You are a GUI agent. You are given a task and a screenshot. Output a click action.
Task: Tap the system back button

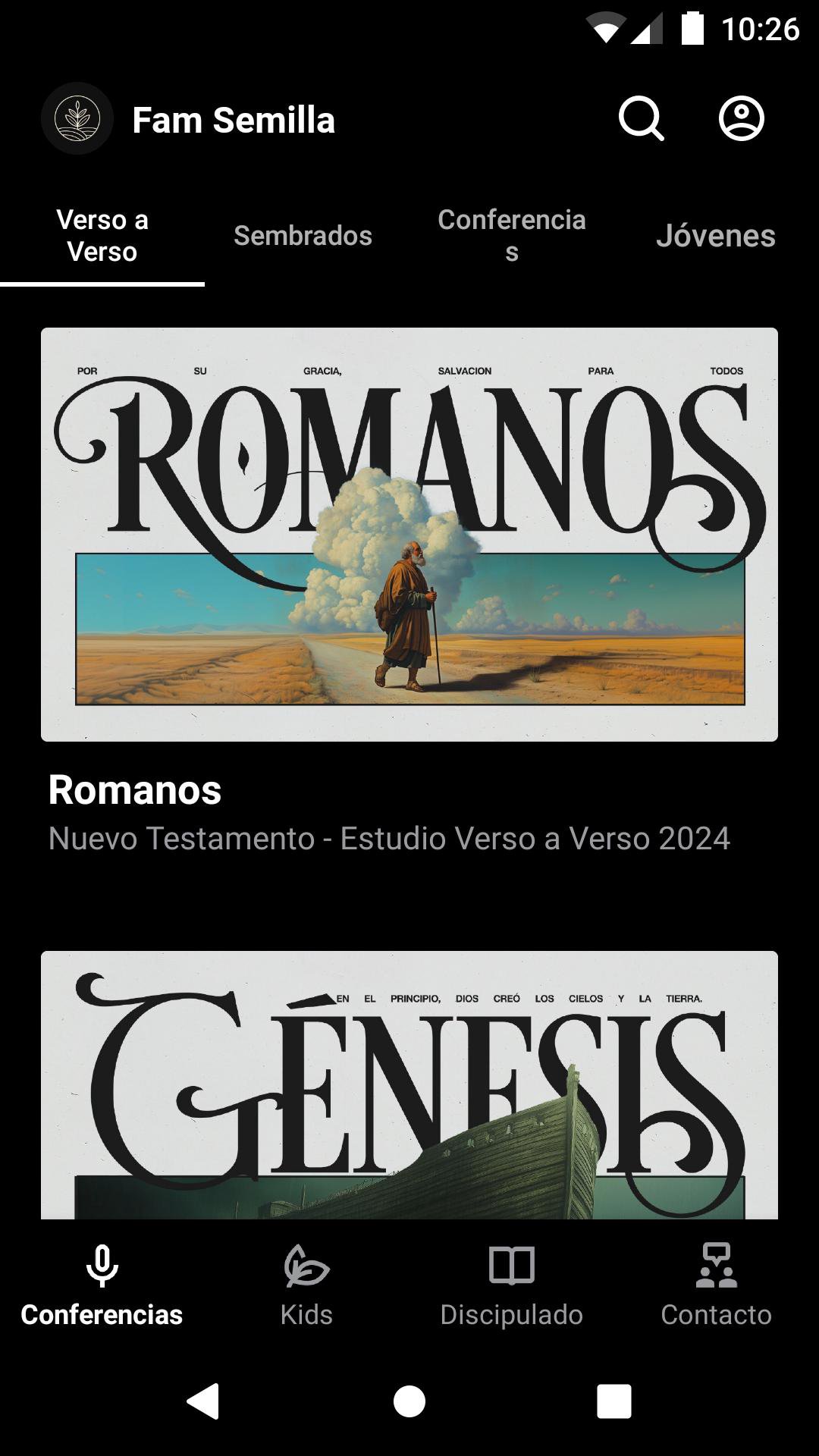point(203,1401)
